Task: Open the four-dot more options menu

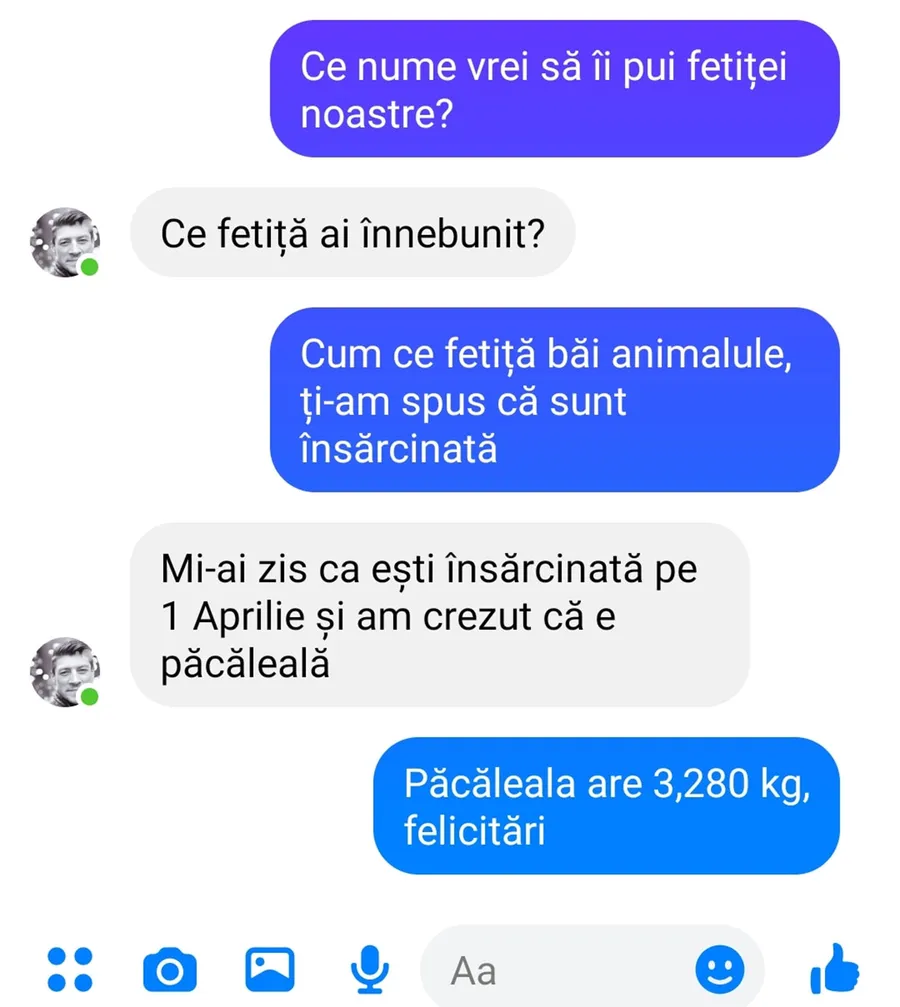Action: (x=70, y=969)
